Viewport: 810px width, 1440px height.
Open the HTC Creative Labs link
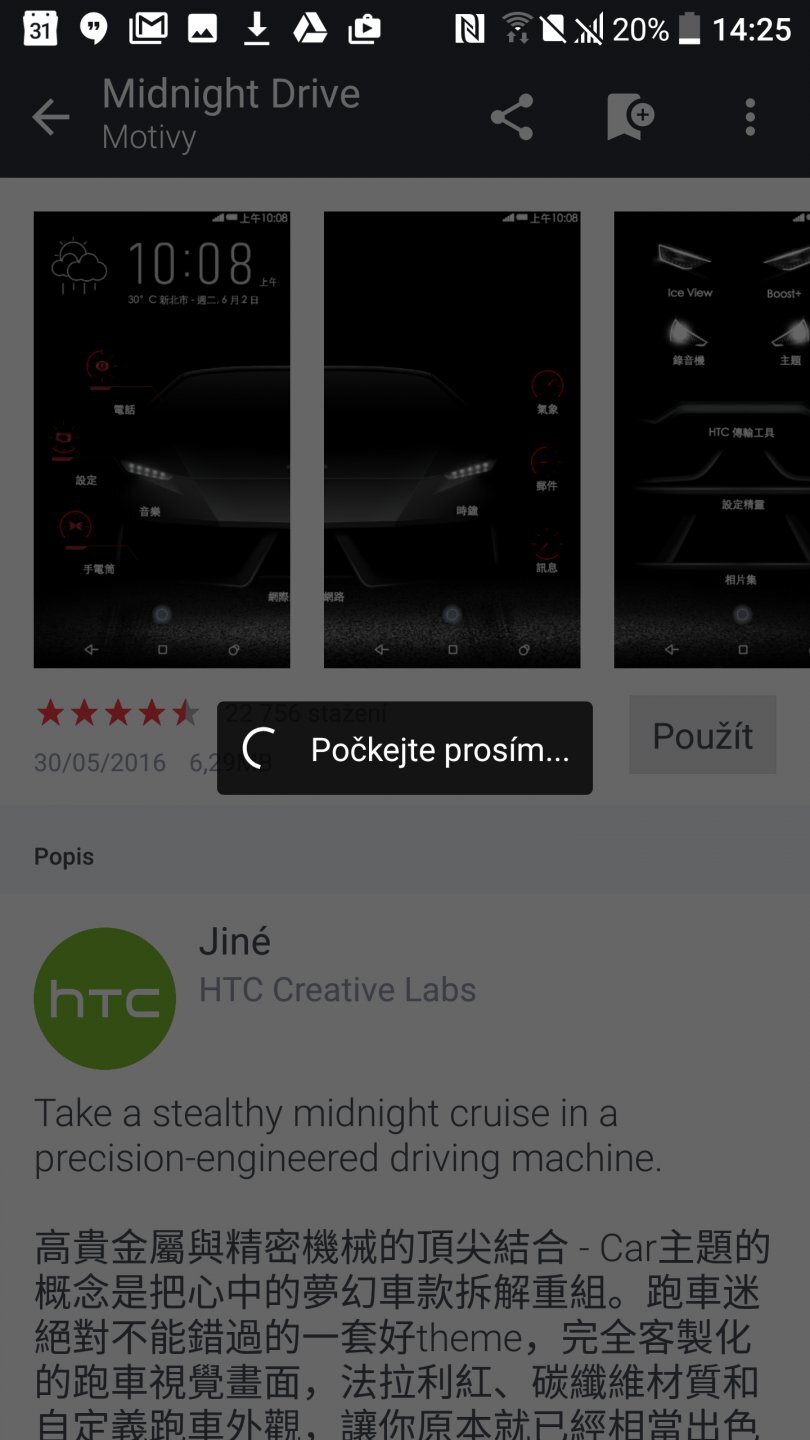click(x=337, y=989)
